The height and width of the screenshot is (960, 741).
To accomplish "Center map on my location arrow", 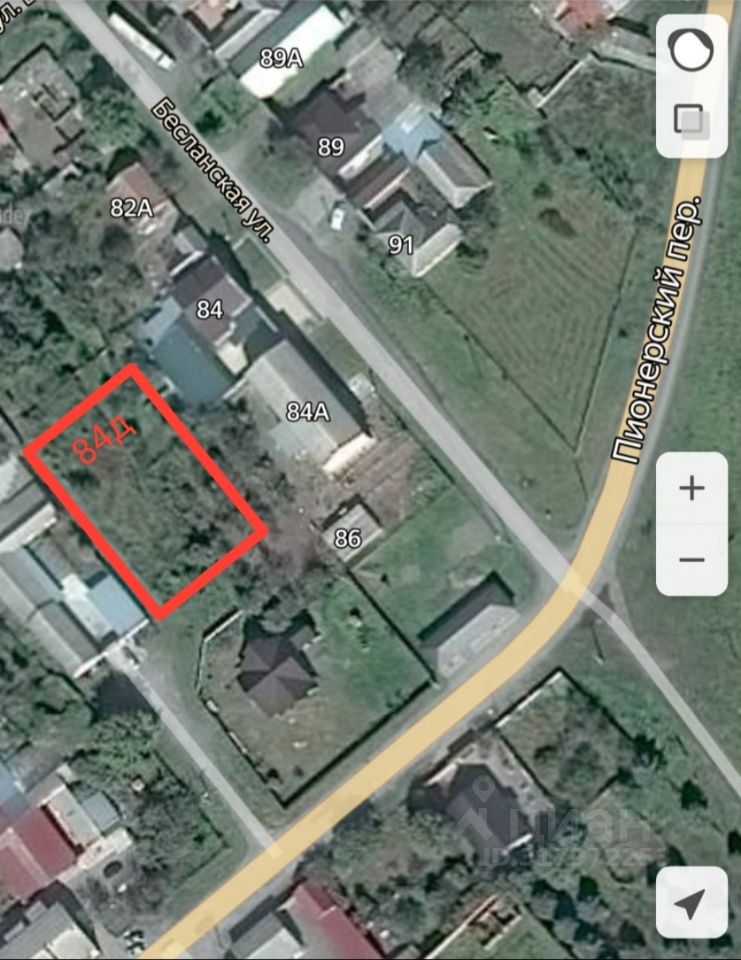I will pos(691,903).
